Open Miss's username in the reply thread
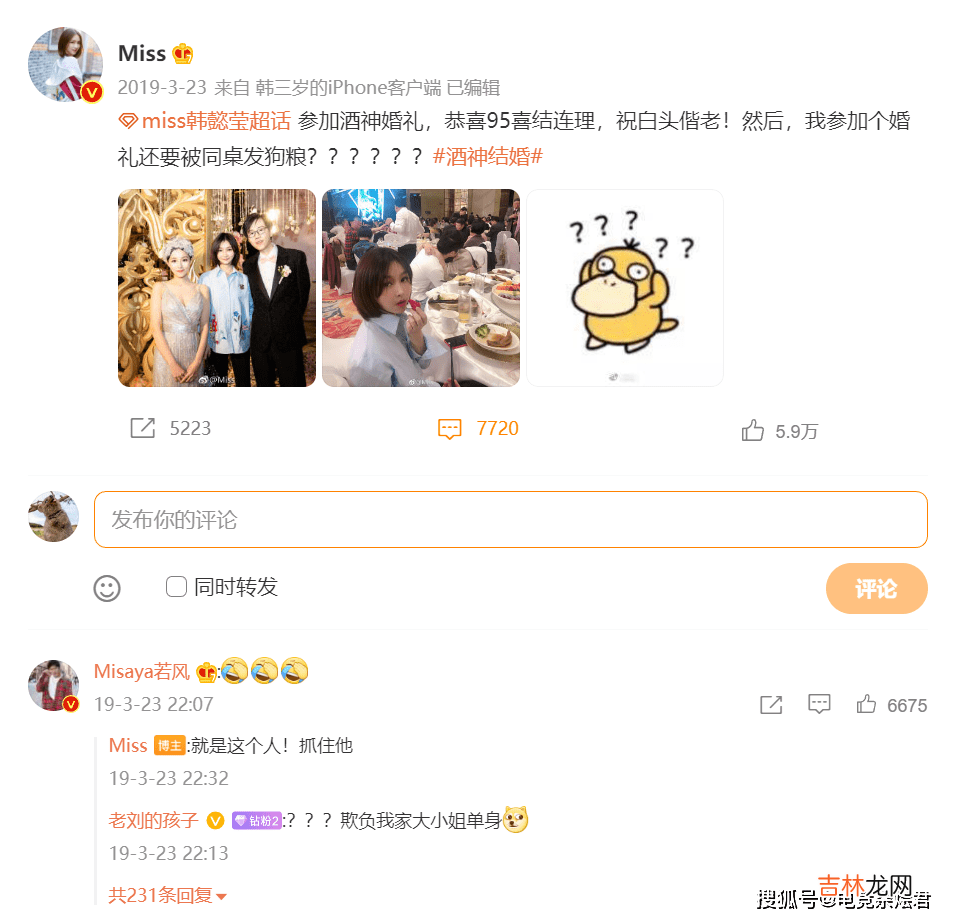953x921 pixels. coord(128,746)
